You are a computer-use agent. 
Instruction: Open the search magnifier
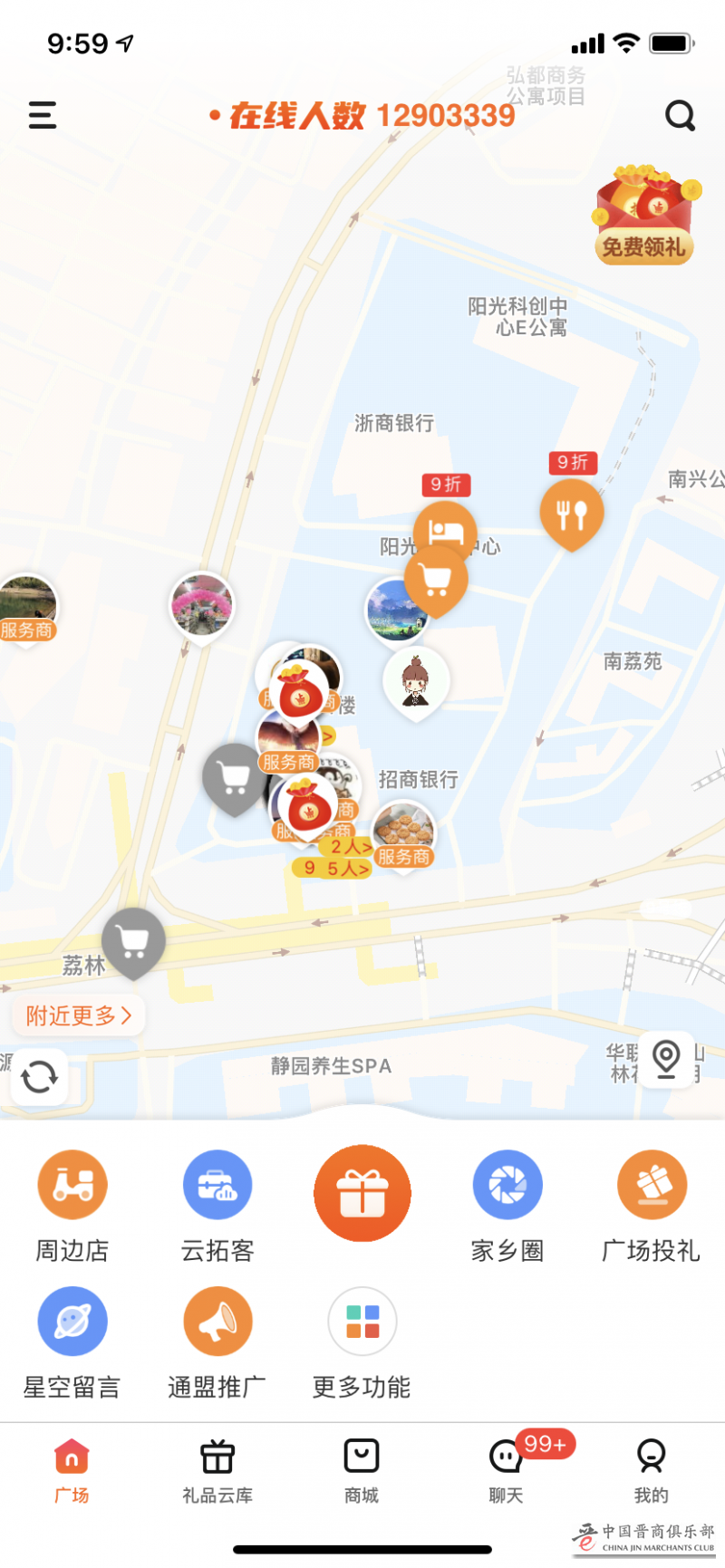pyautogui.click(x=679, y=116)
